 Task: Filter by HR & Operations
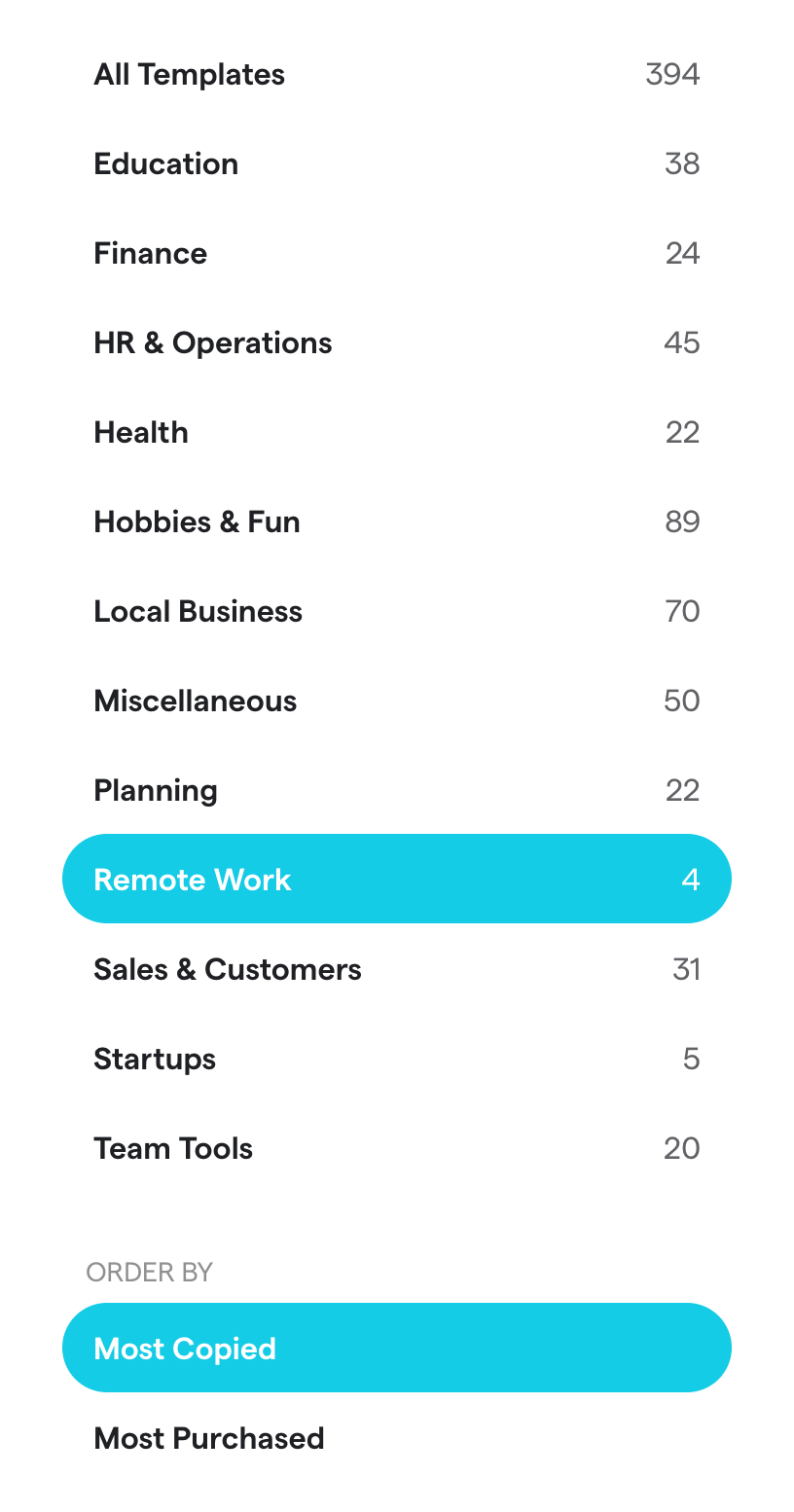[213, 342]
